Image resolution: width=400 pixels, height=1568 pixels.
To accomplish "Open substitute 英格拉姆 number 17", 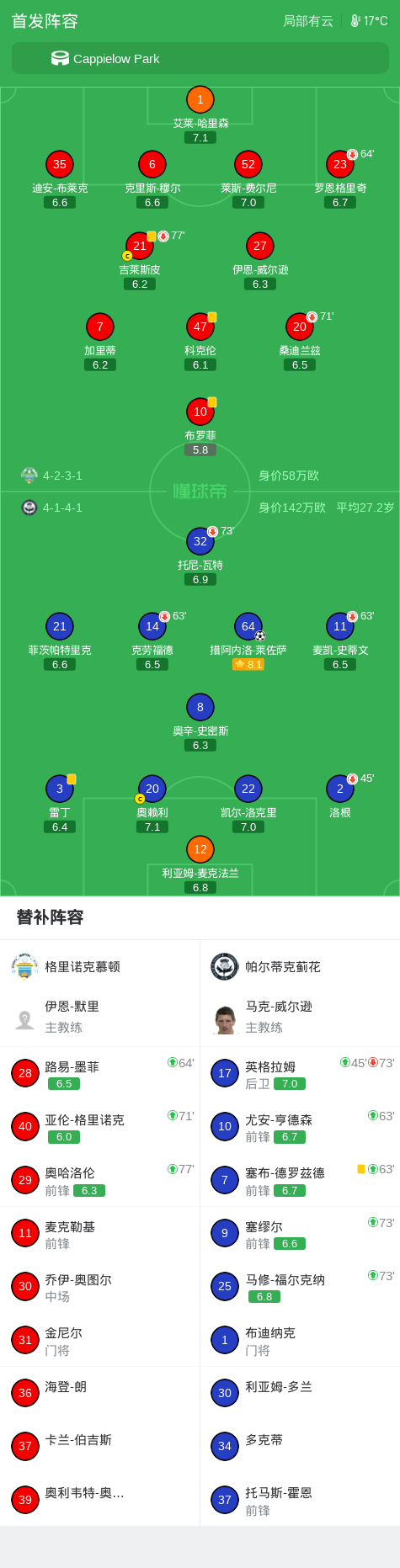I will pyautogui.click(x=300, y=1073).
